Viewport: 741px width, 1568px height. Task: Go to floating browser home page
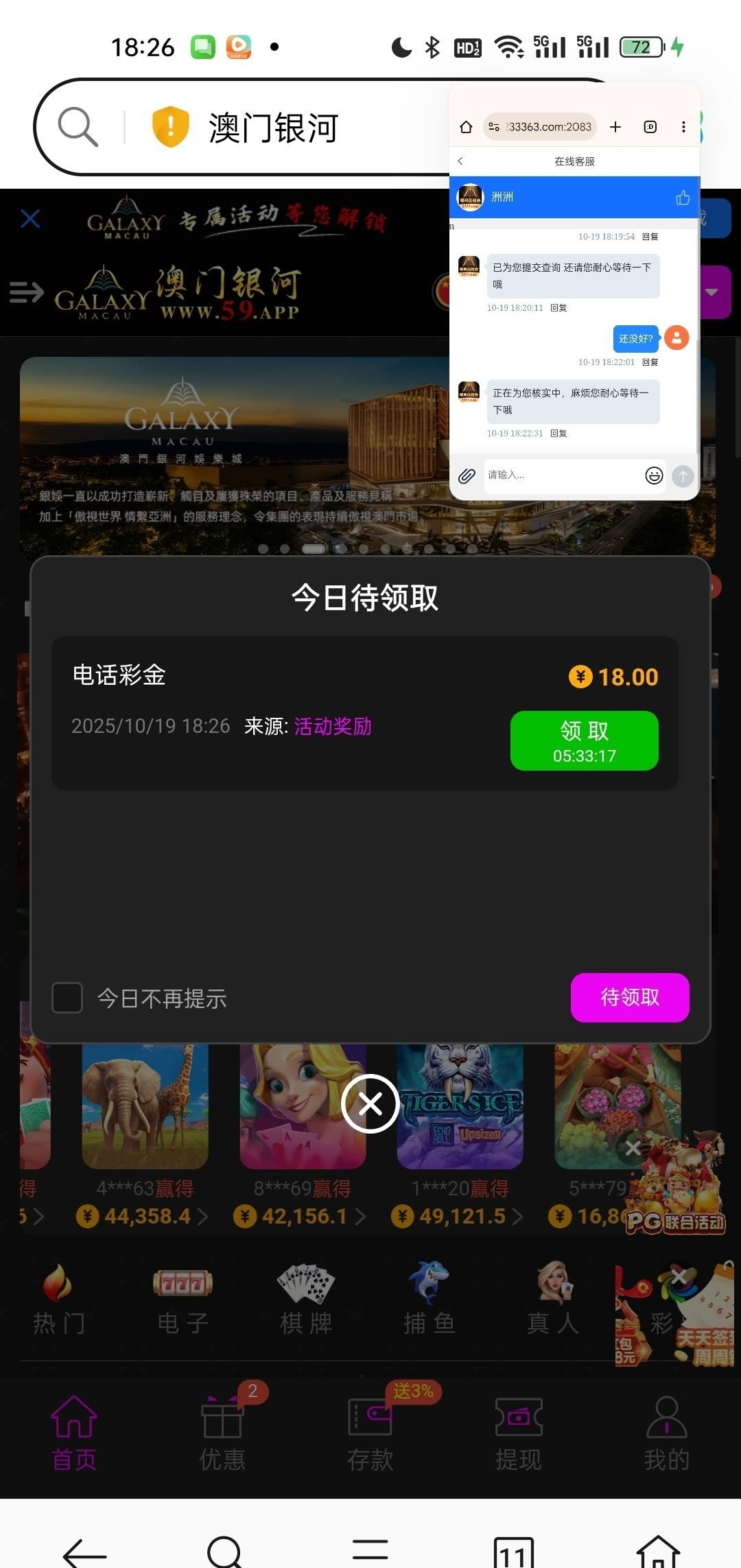click(x=466, y=127)
